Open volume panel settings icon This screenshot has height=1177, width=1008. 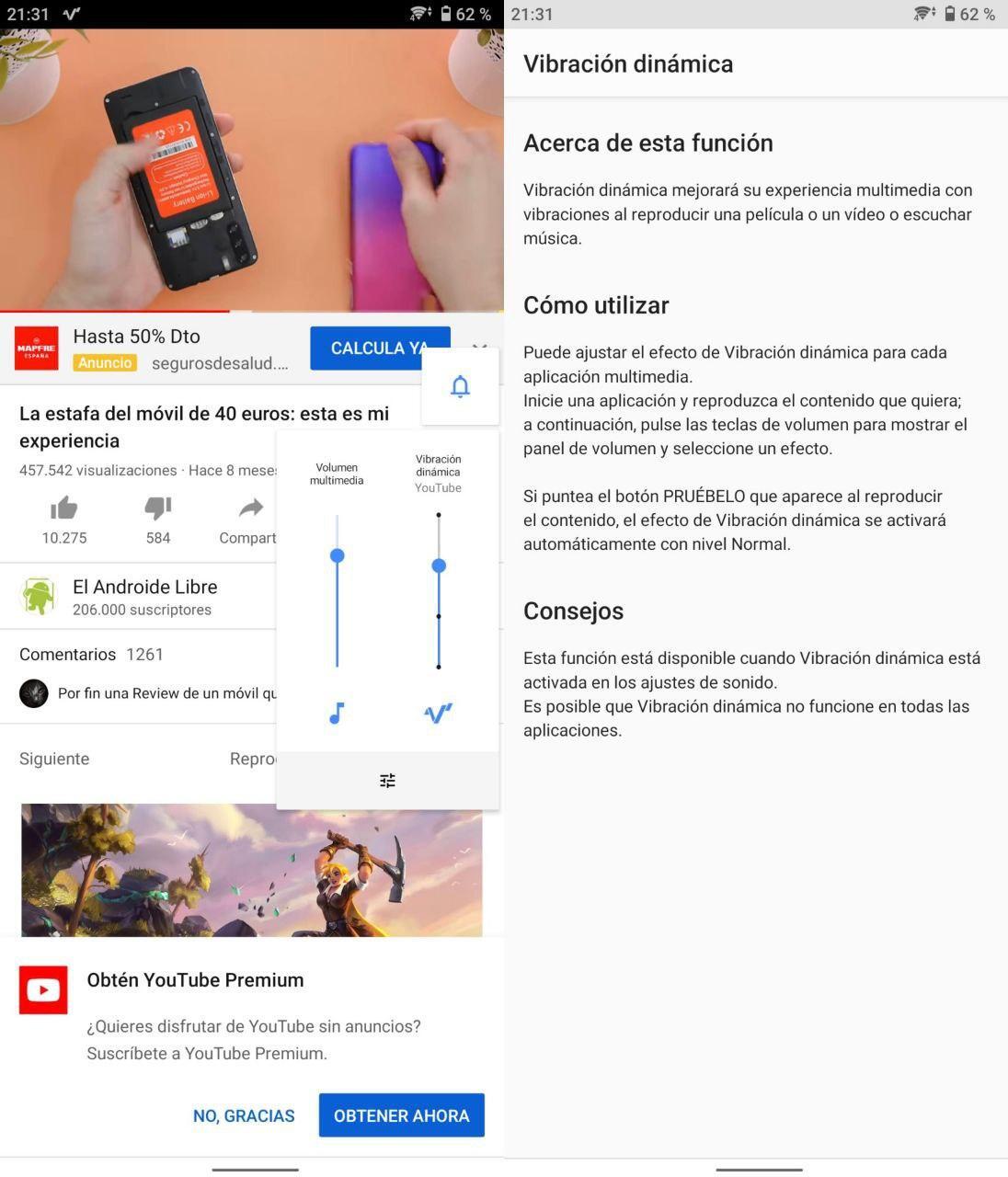point(387,781)
